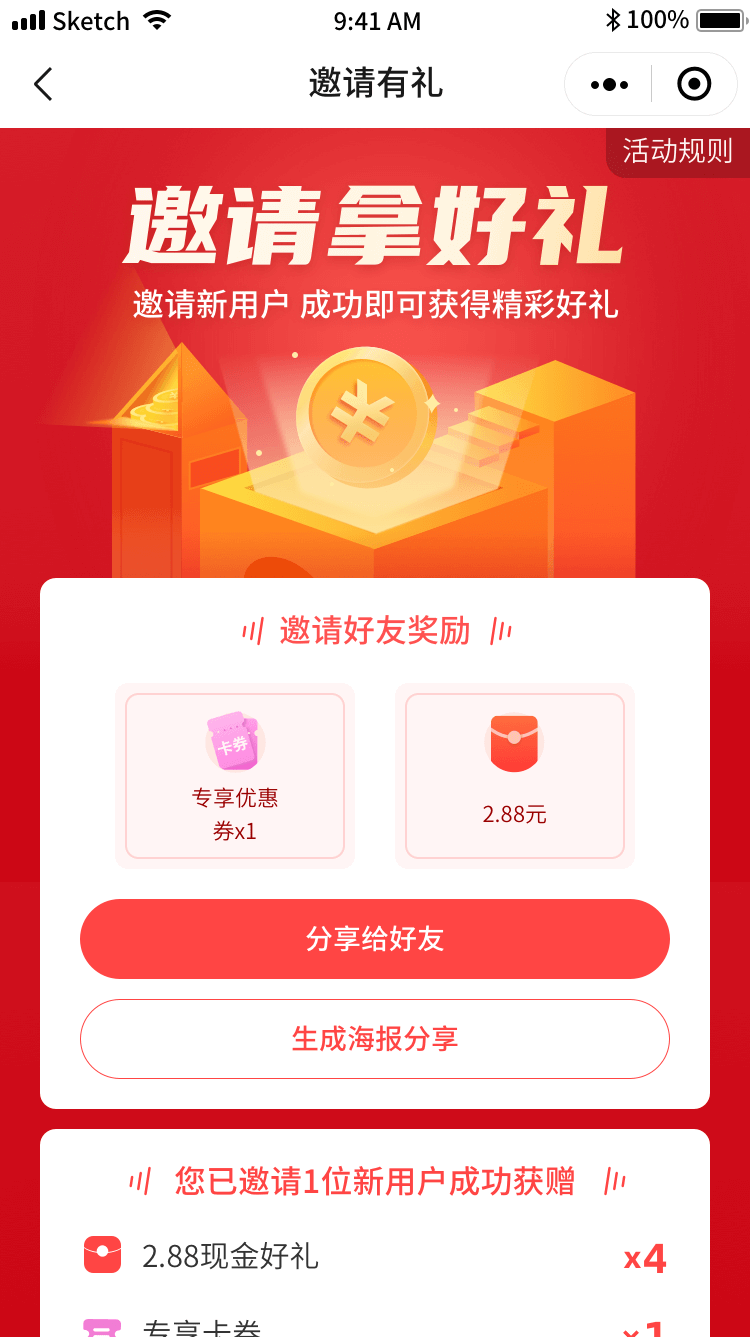
Task: Close the mini program with the circle icon
Action: tap(694, 84)
